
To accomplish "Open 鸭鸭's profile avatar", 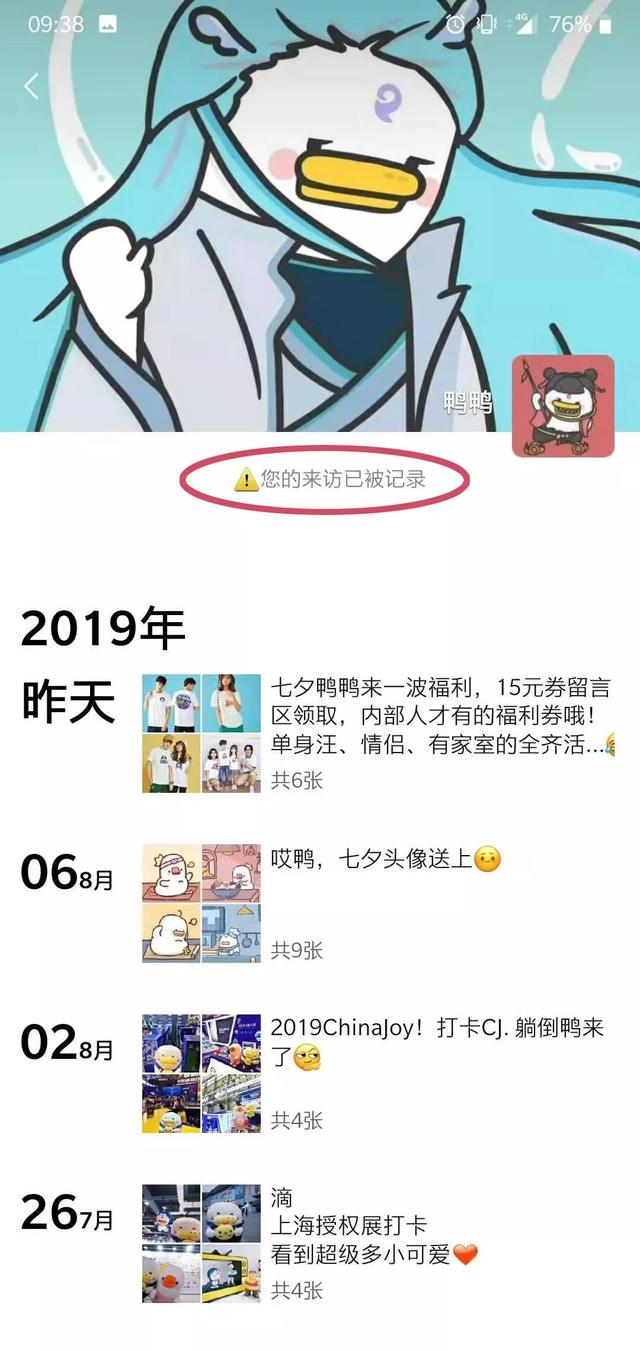I will tap(563, 405).
